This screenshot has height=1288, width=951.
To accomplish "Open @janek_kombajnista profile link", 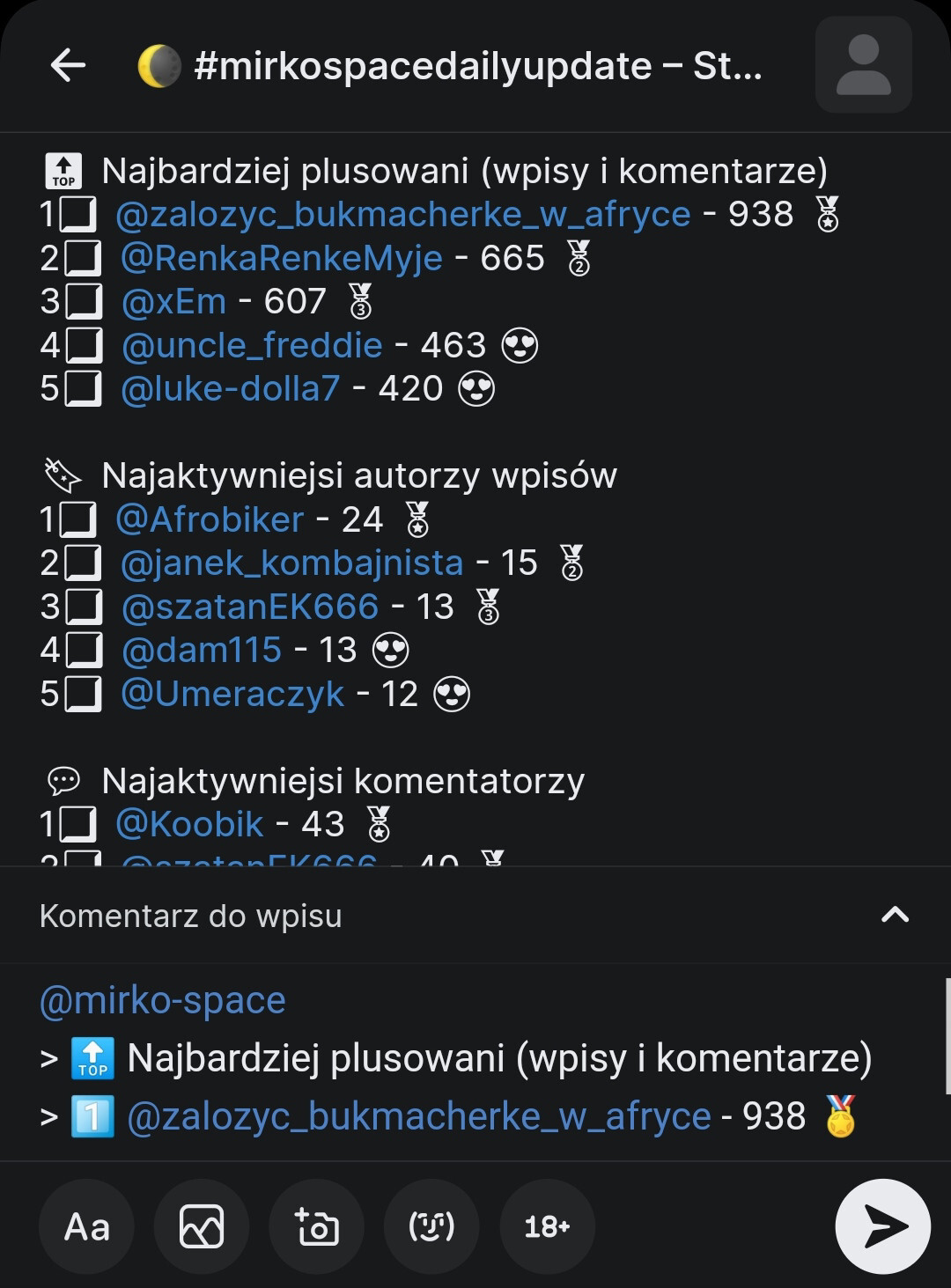I will (x=291, y=563).
